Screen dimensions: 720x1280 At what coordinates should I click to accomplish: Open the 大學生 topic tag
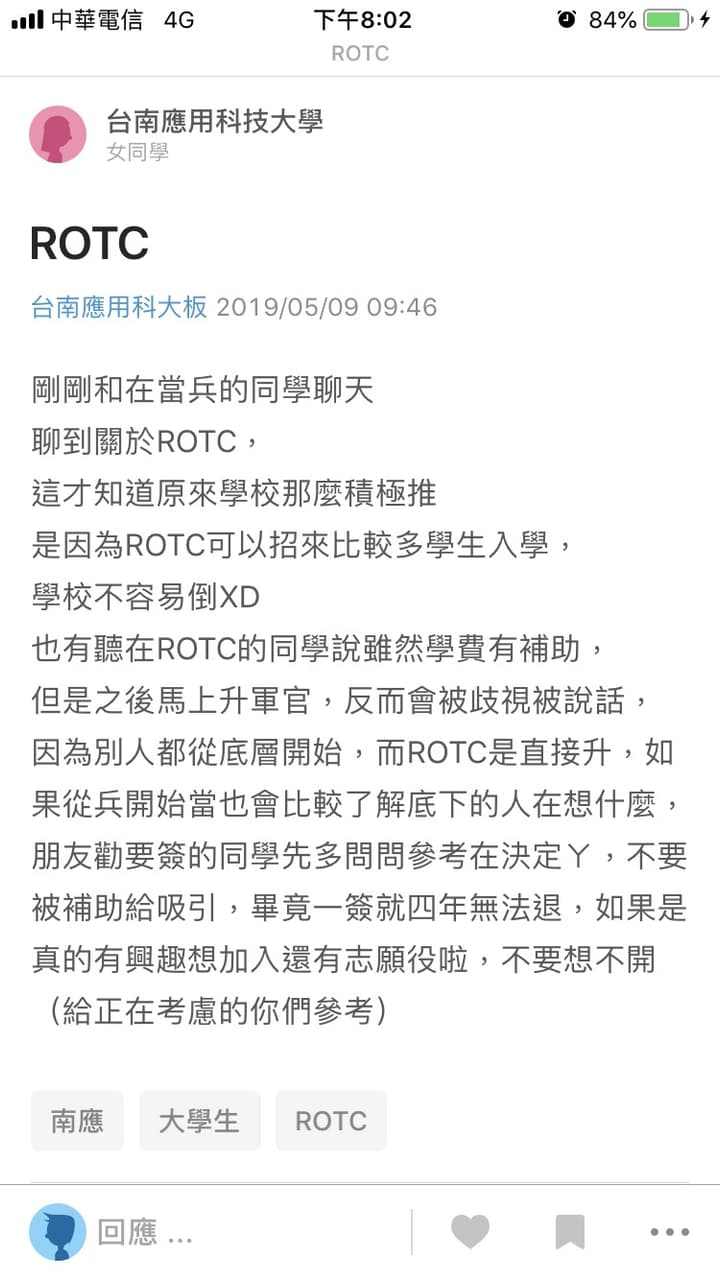[x=199, y=1121]
